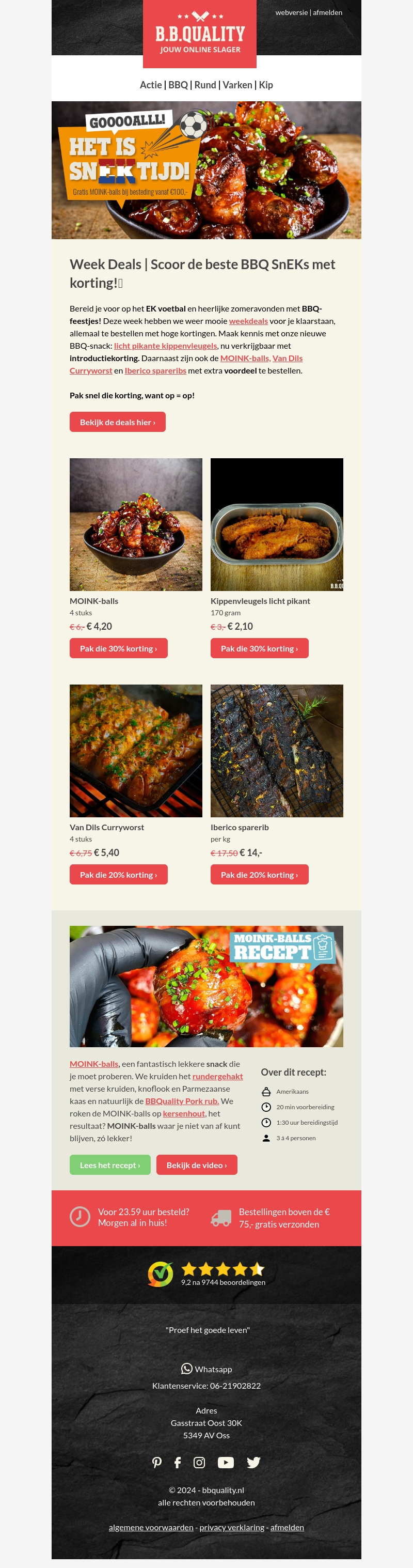Open the Varken category link
413x1568 pixels.
[x=237, y=85]
